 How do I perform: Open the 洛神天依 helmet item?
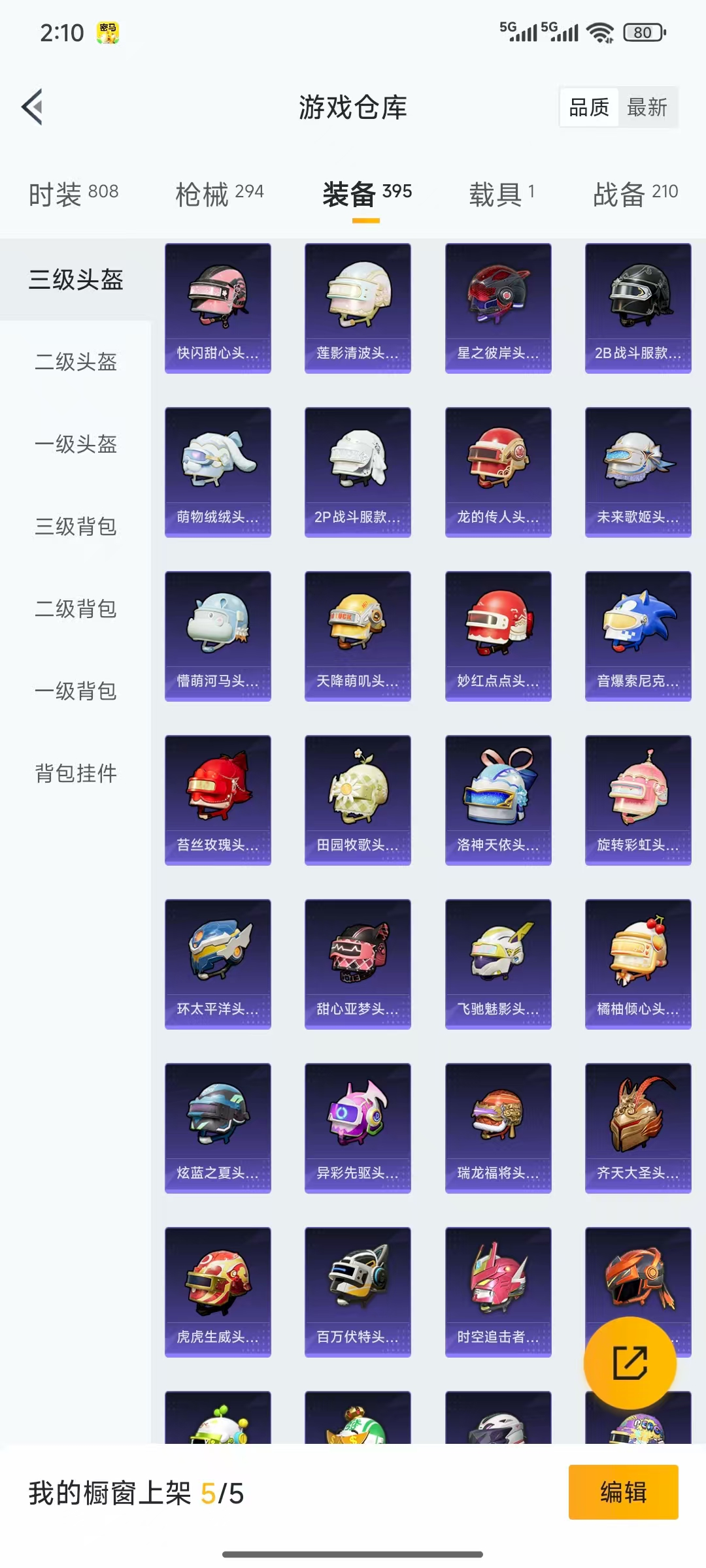498,800
